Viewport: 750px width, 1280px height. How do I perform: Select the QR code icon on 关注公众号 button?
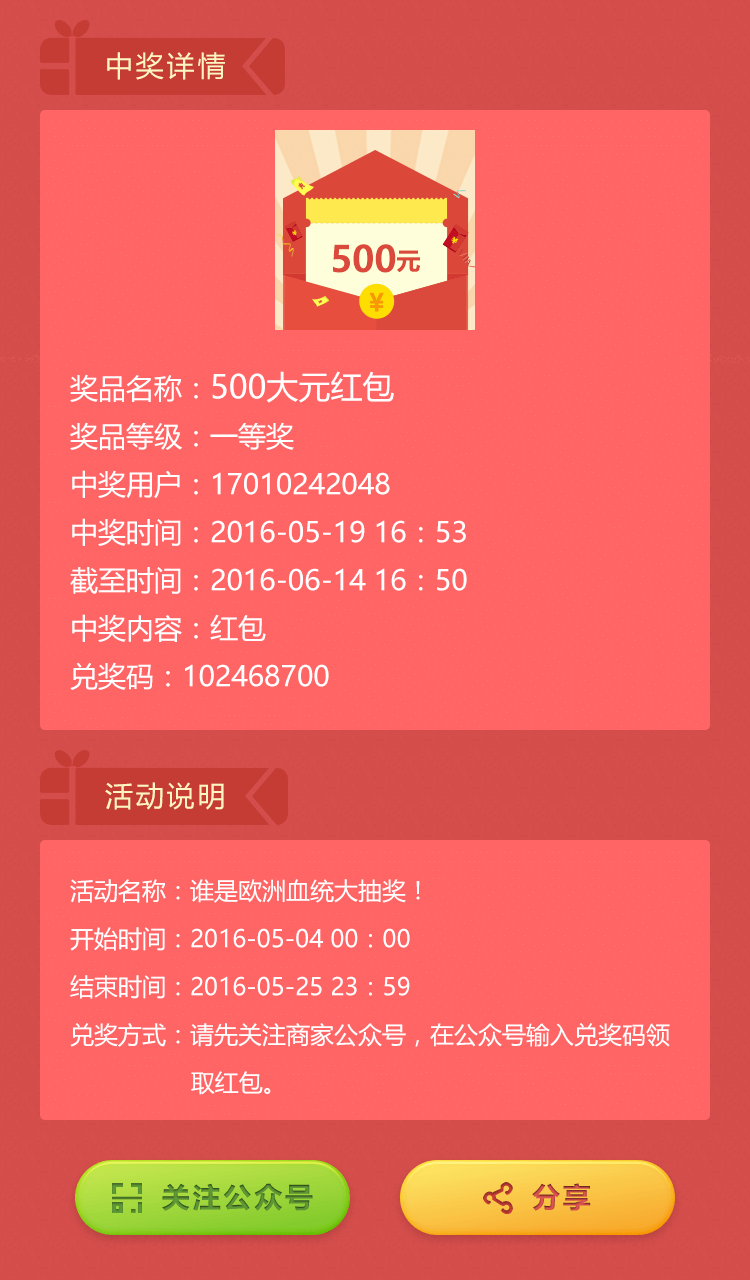pyautogui.click(x=128, y=1196)
